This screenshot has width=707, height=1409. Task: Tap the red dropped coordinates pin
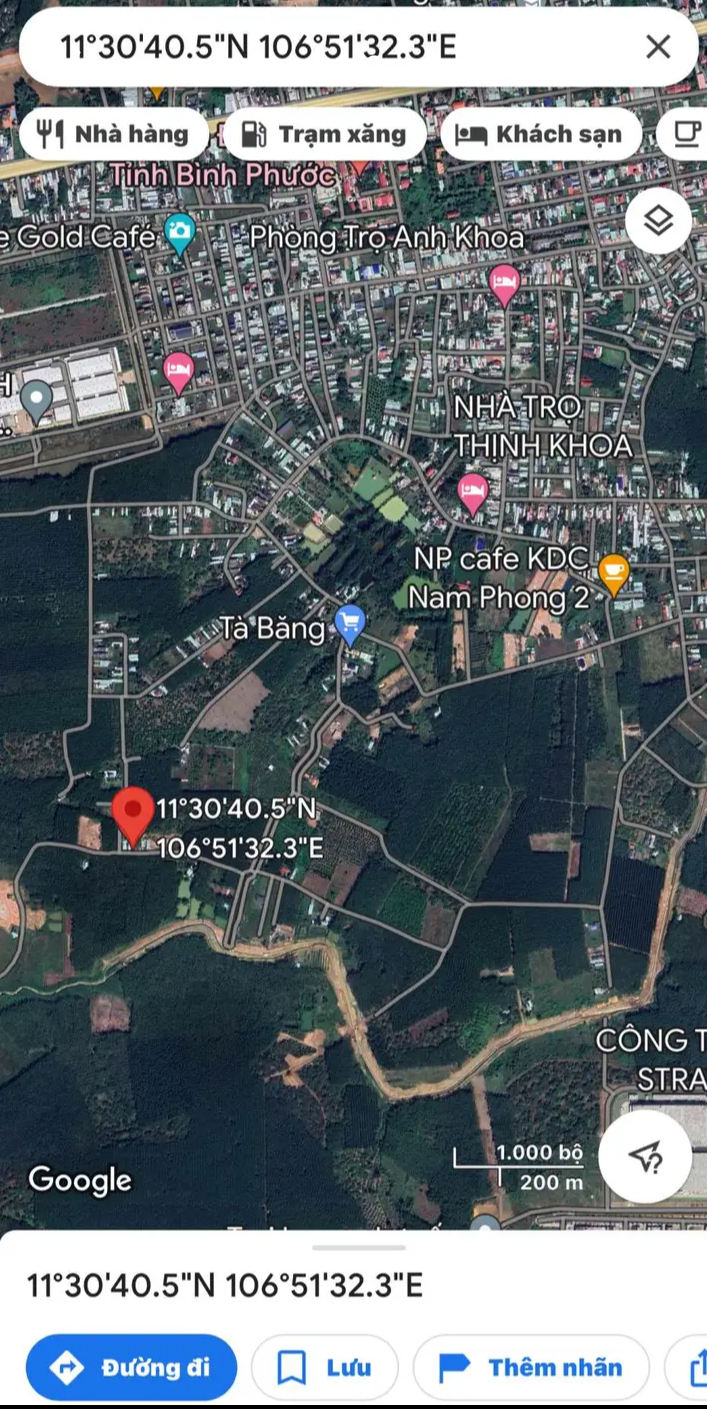pos(132,812)
